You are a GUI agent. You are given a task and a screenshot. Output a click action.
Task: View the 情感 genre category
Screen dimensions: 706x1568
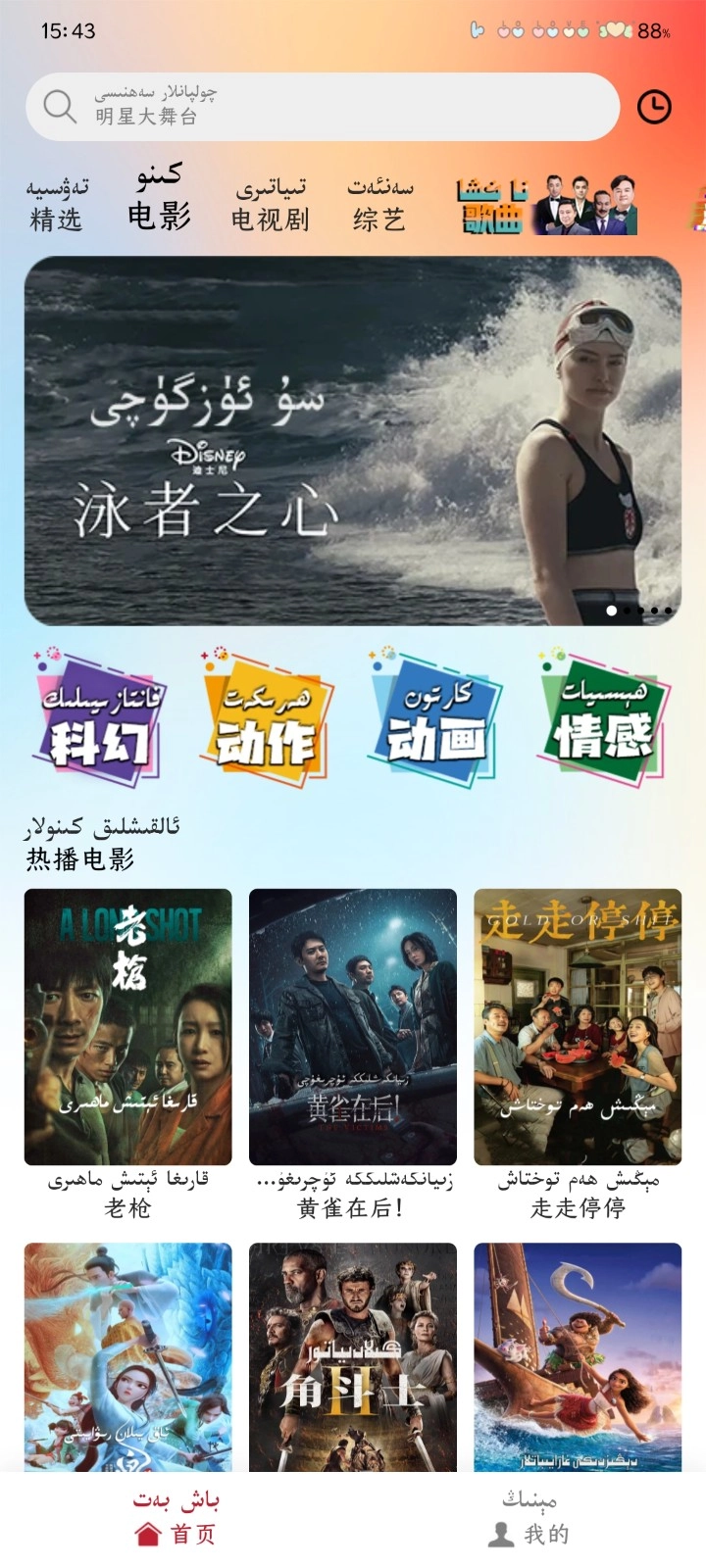603,719
